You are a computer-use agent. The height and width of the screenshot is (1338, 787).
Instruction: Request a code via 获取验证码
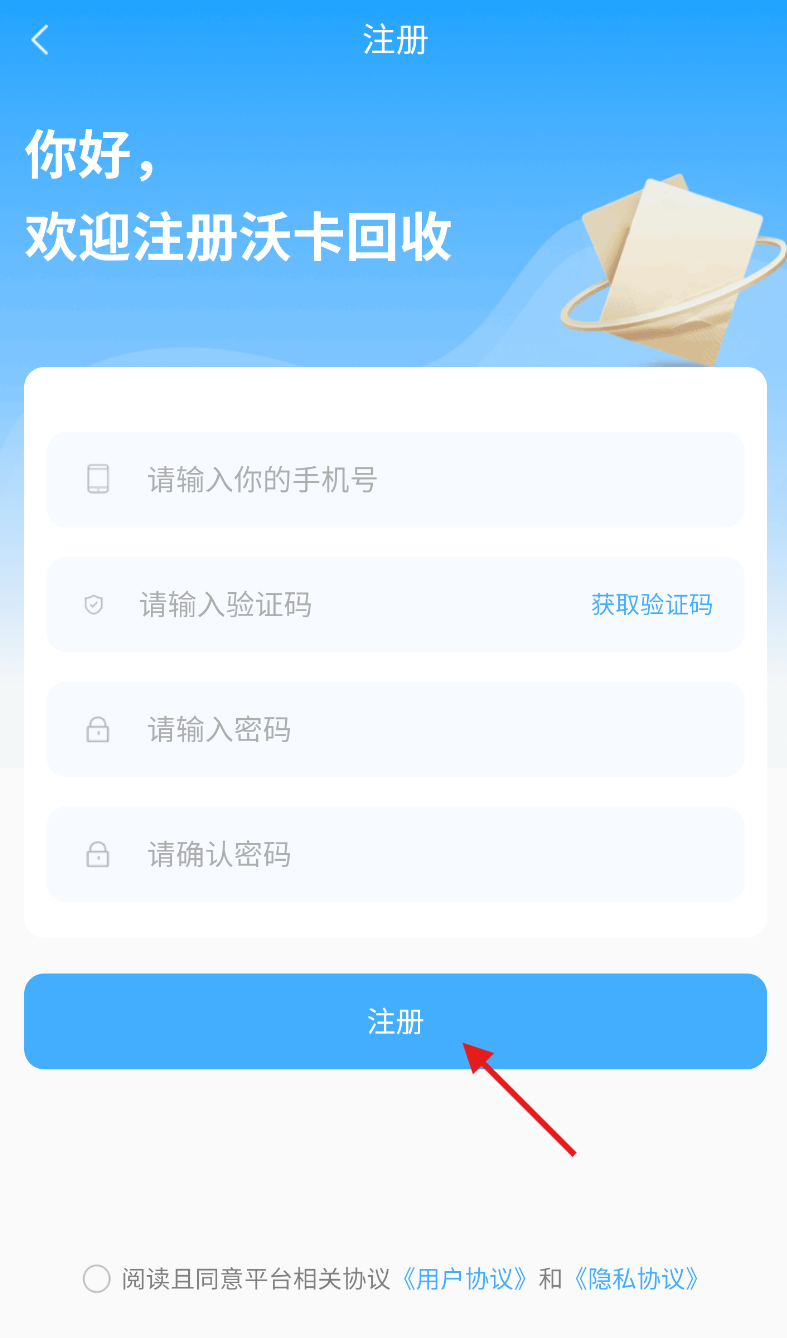pyautogui.click(x=651, y=605)
